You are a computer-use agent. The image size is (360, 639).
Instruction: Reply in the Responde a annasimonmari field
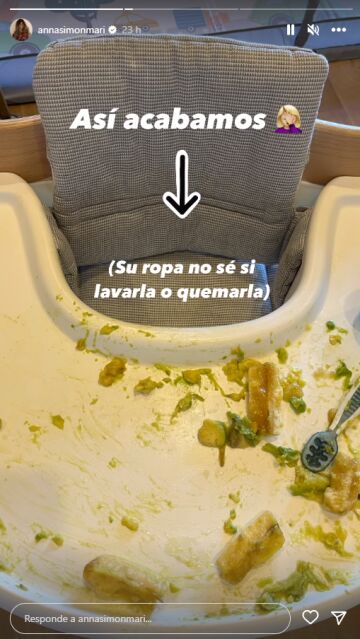click(x=150, y=618)
